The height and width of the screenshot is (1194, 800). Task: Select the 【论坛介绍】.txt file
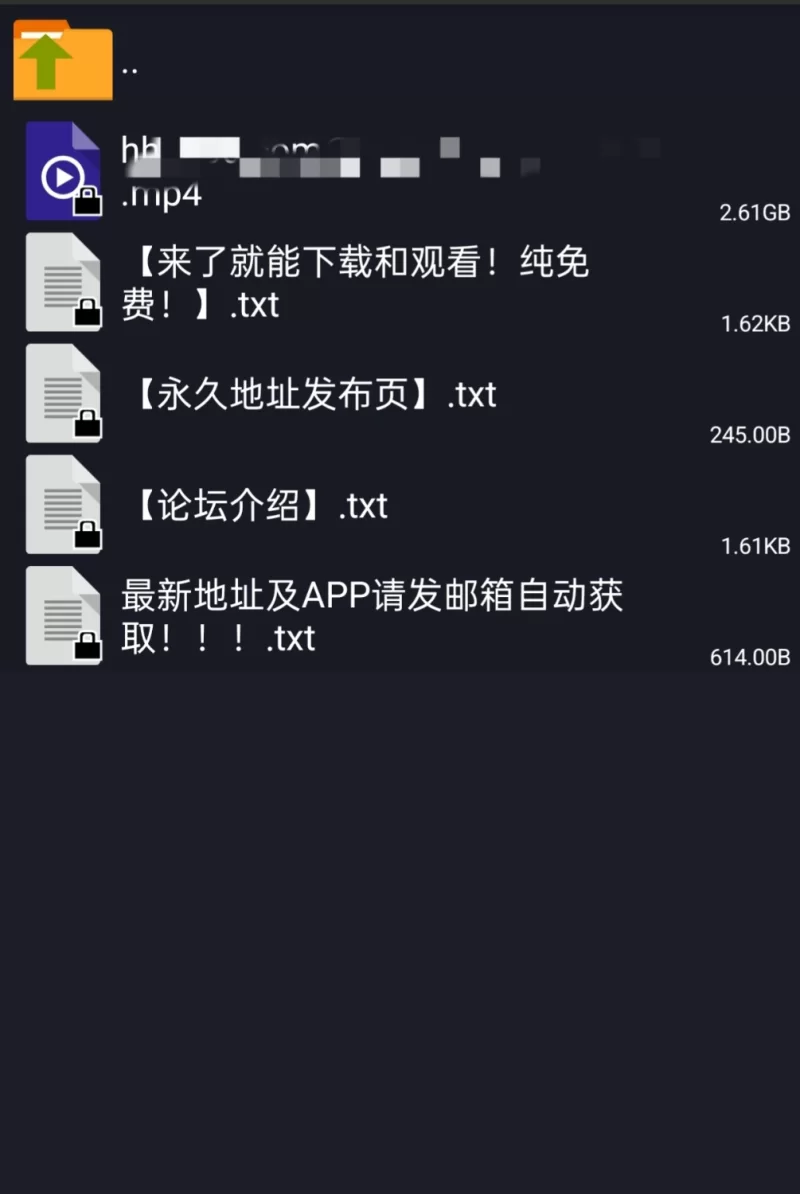tap(255, 506)
